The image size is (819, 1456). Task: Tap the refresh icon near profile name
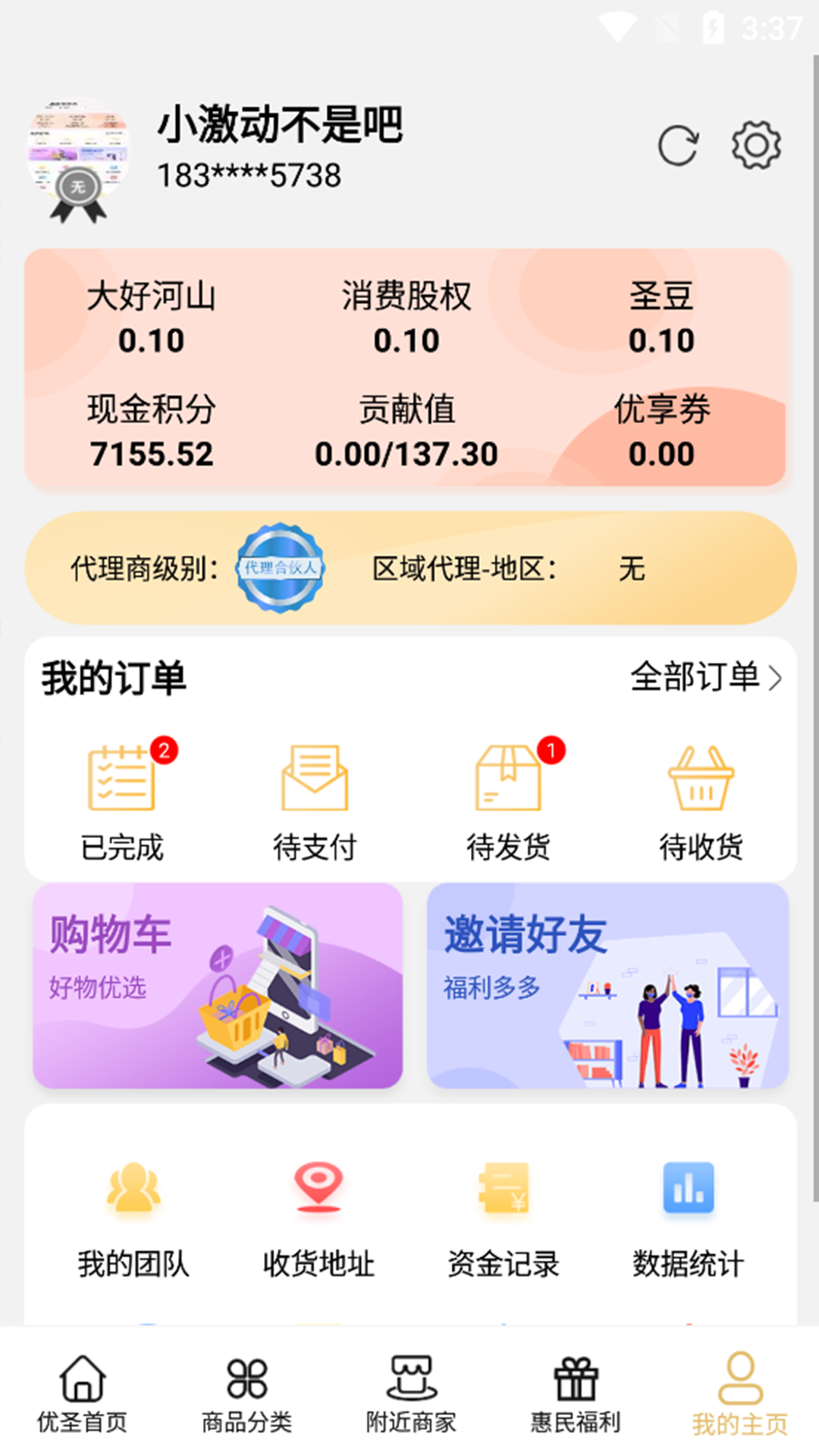click(679, 146)
